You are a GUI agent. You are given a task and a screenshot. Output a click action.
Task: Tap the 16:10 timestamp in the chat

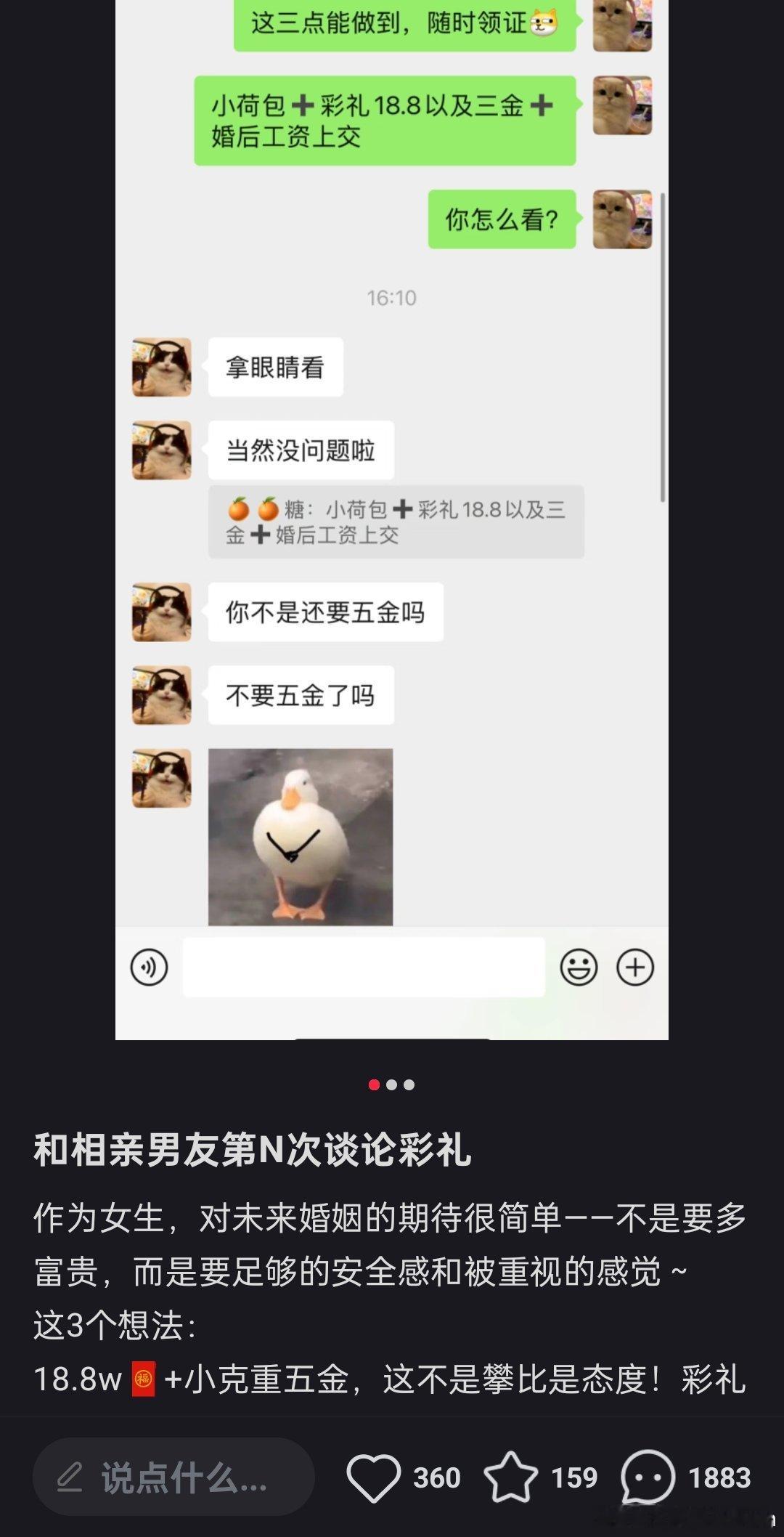tap(393, 296)
